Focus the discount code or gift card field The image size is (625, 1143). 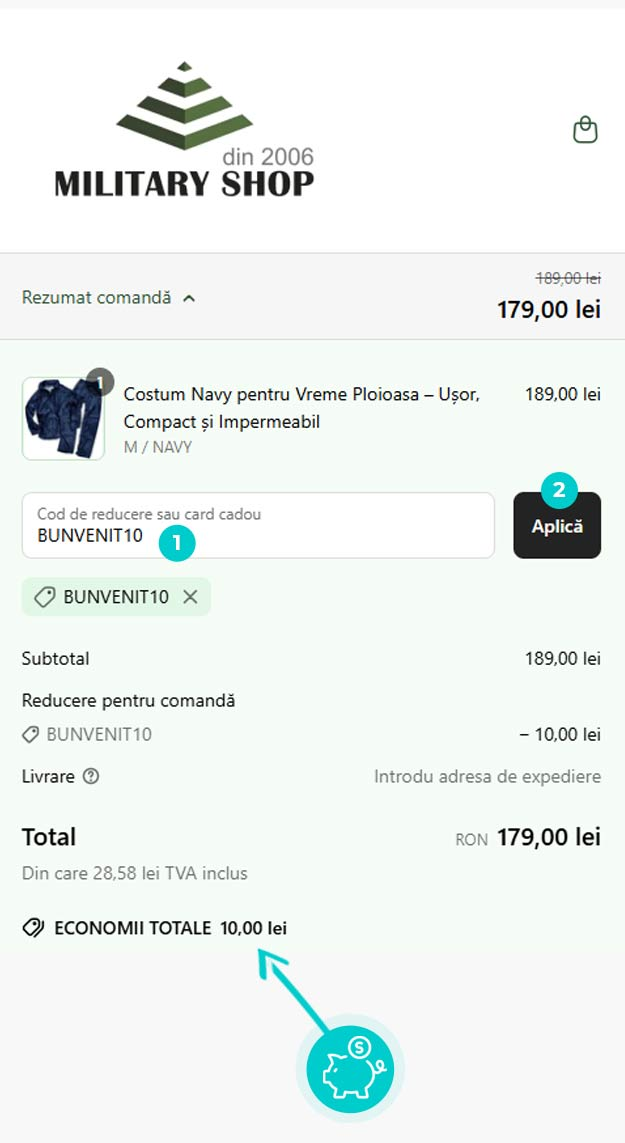(258, 526)
